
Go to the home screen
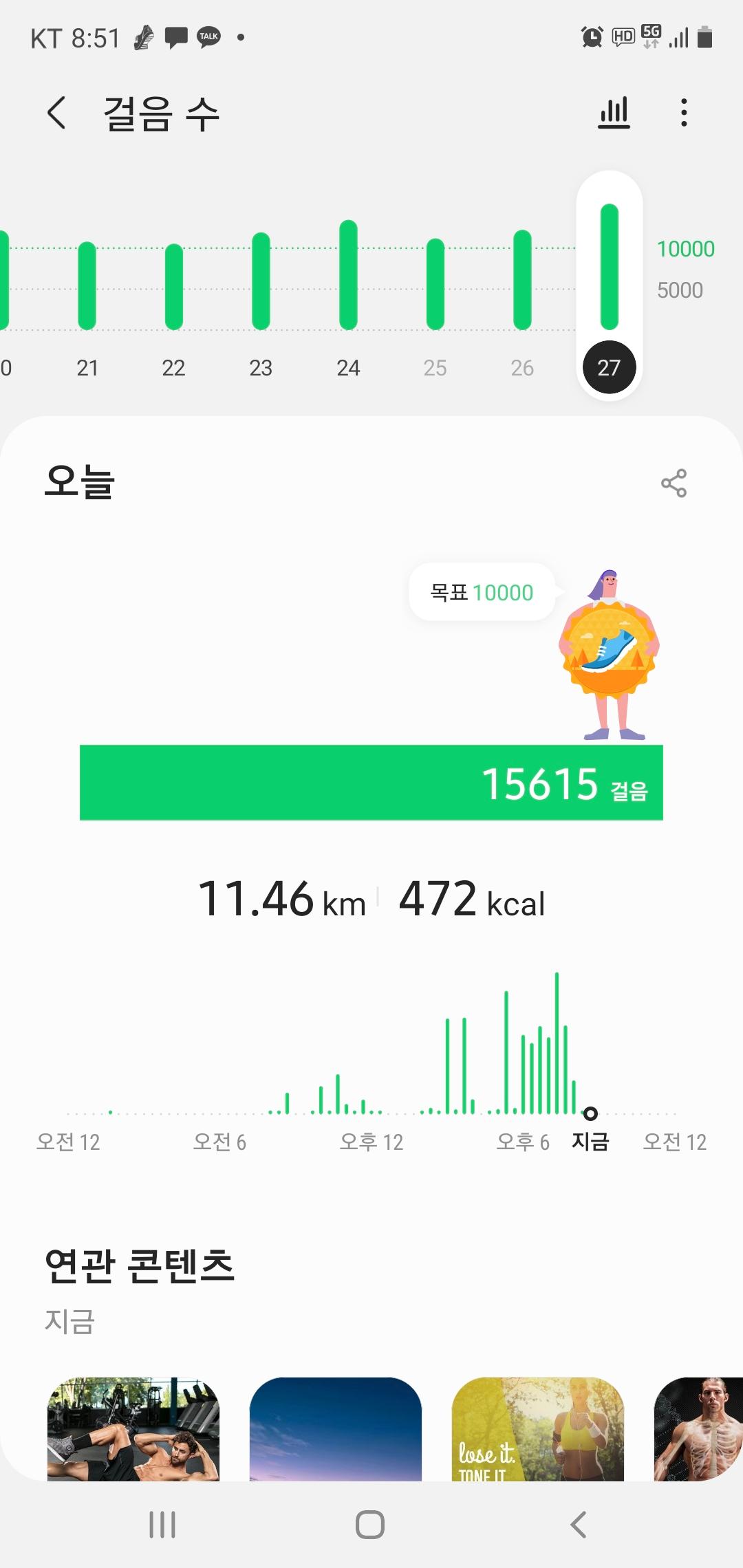370,1525
